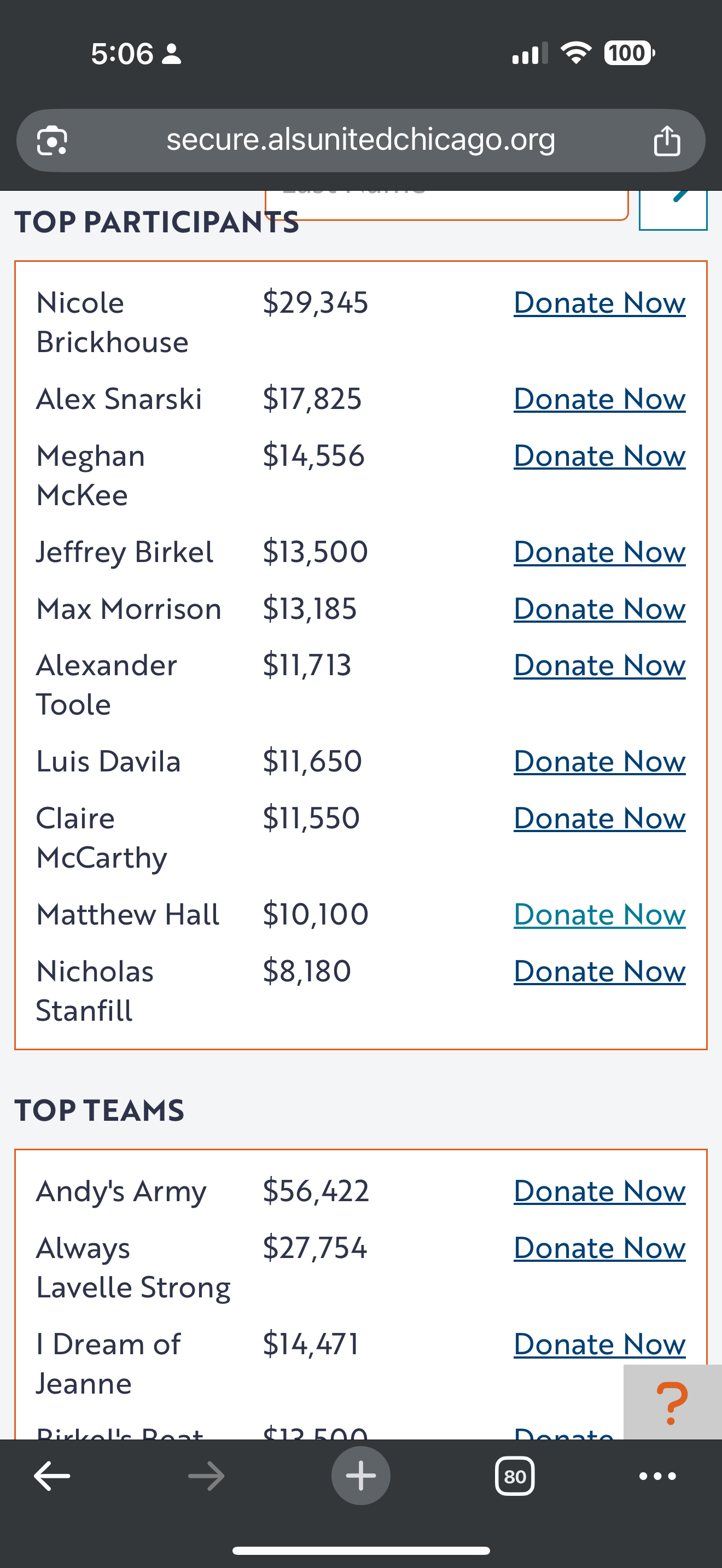Tap the browser address bar
This screenshot has height=1568, width=722.
click(x=360, y=140)
